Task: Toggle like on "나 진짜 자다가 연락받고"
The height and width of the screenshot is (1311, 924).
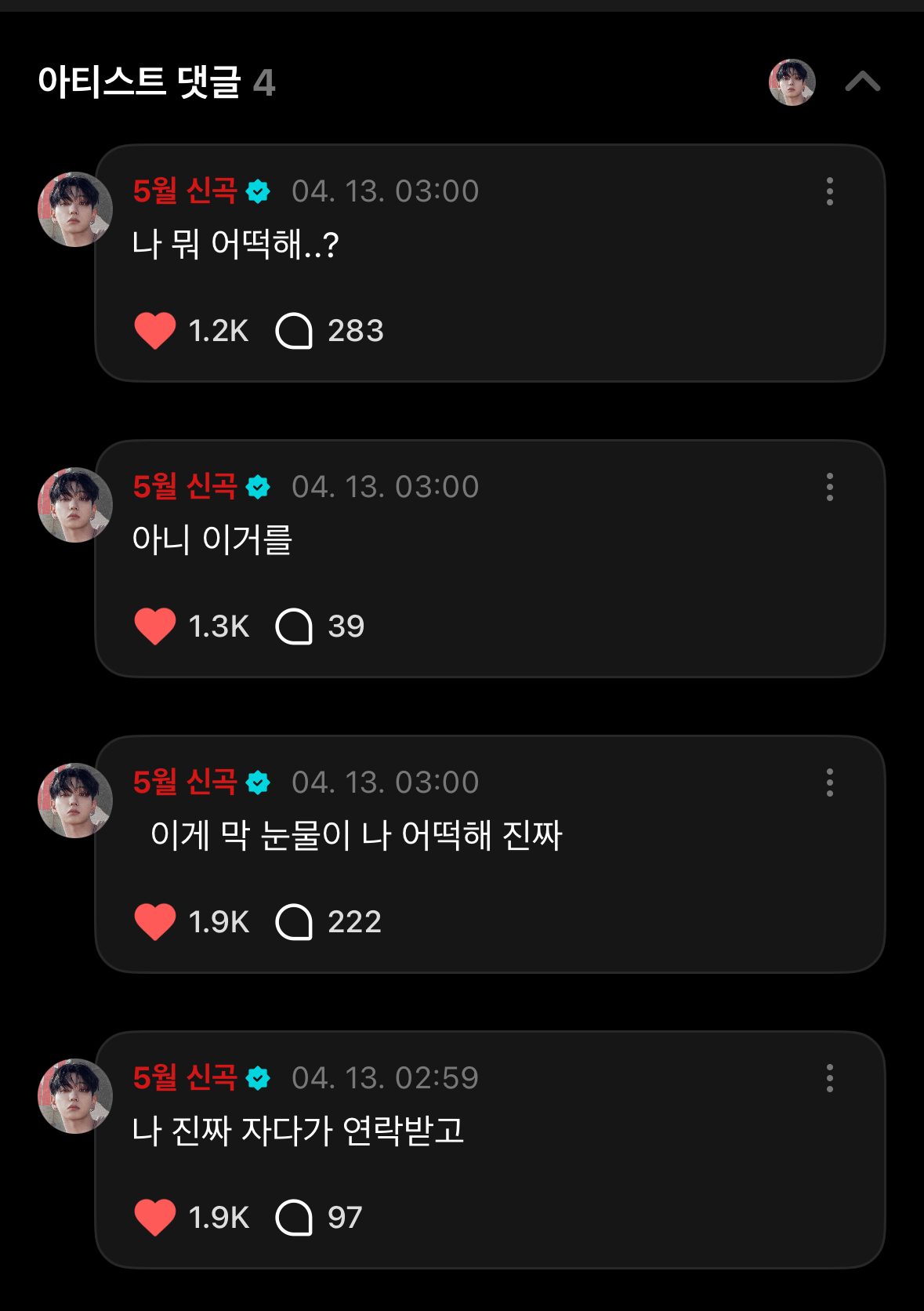Action: pyautogui.click(x=156, y=1218)
